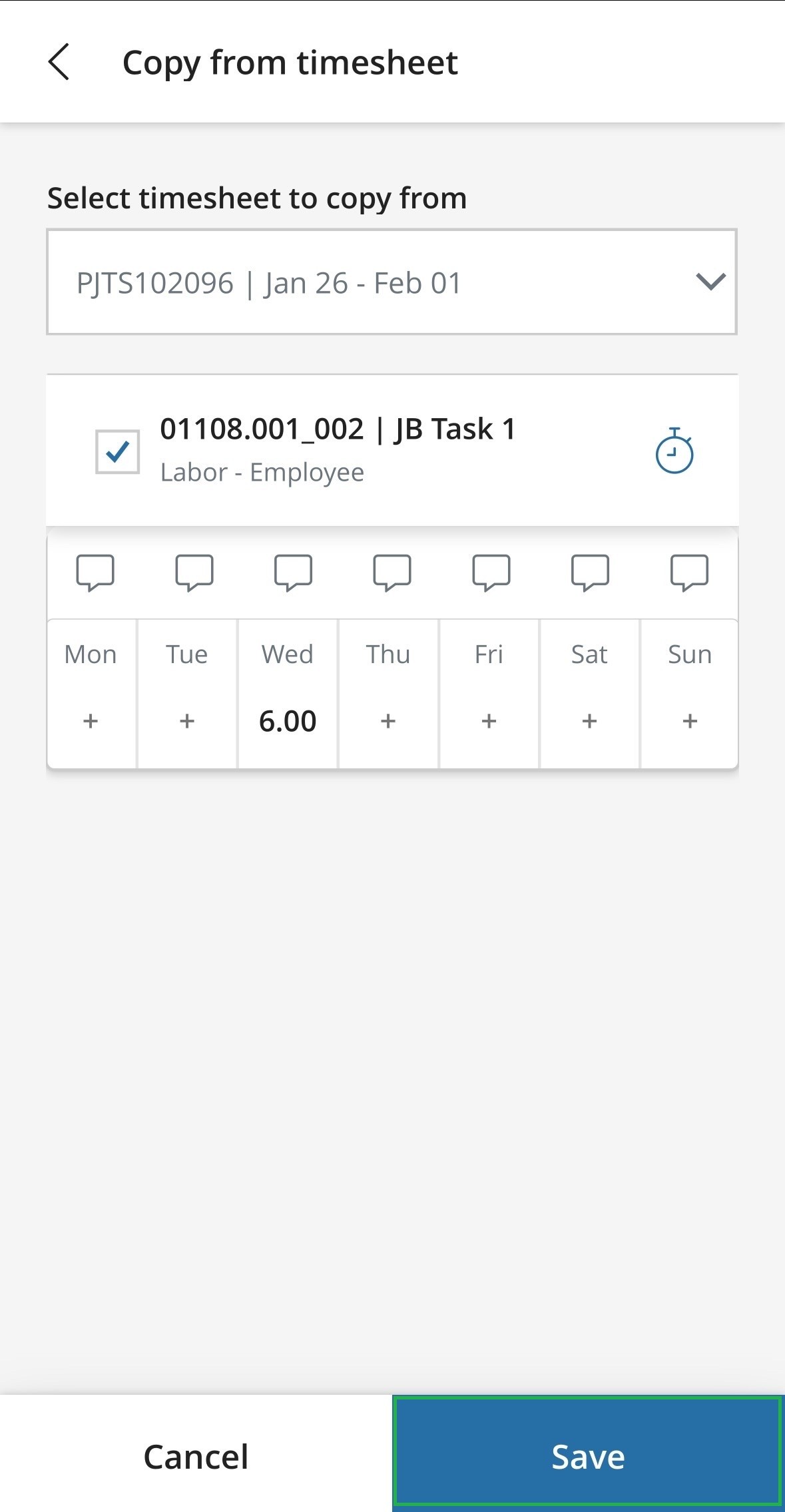This screenshot has width=785, height=1512.
Task: Open the timesheet selection dropdown
Action: (x=392, y=282)
